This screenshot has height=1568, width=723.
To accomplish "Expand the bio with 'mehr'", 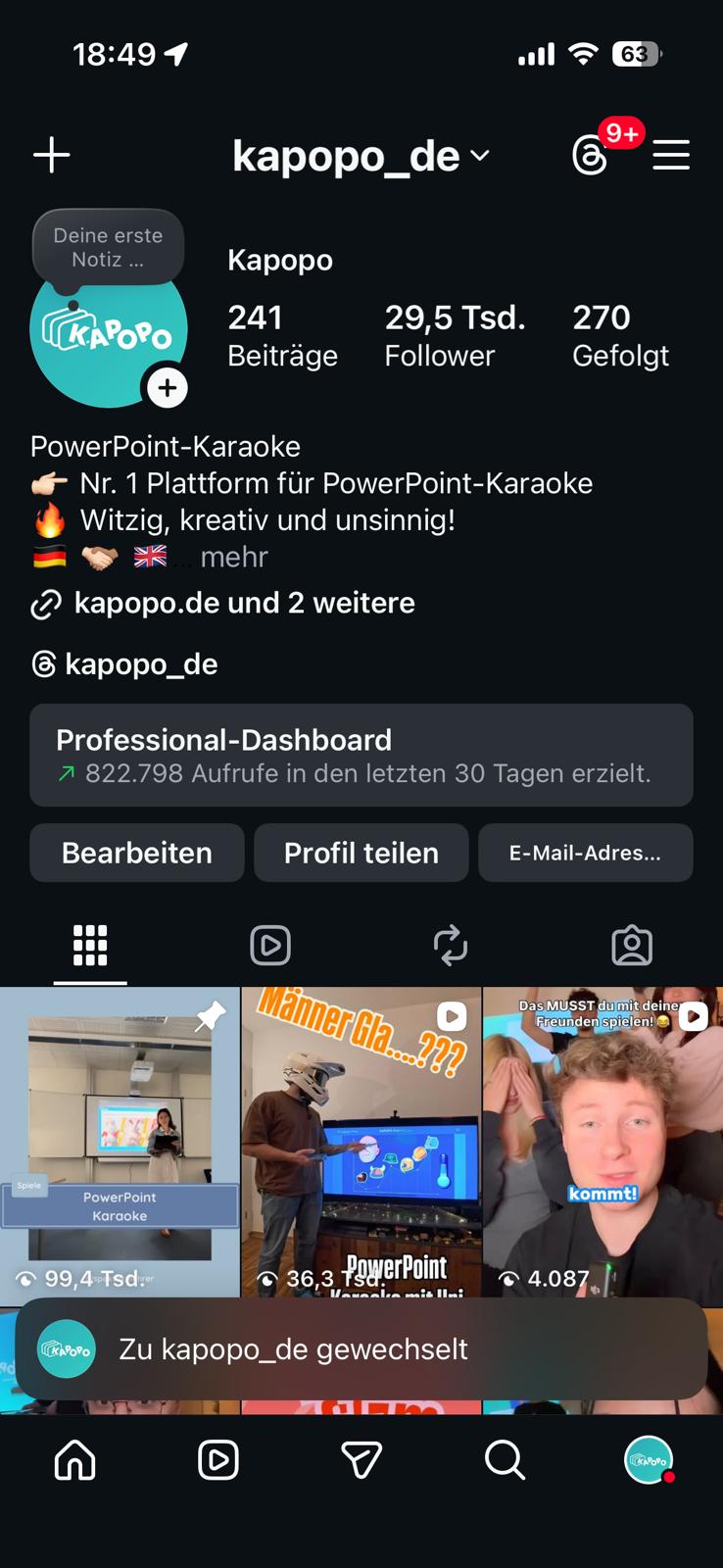I will [x=232, y=557].
